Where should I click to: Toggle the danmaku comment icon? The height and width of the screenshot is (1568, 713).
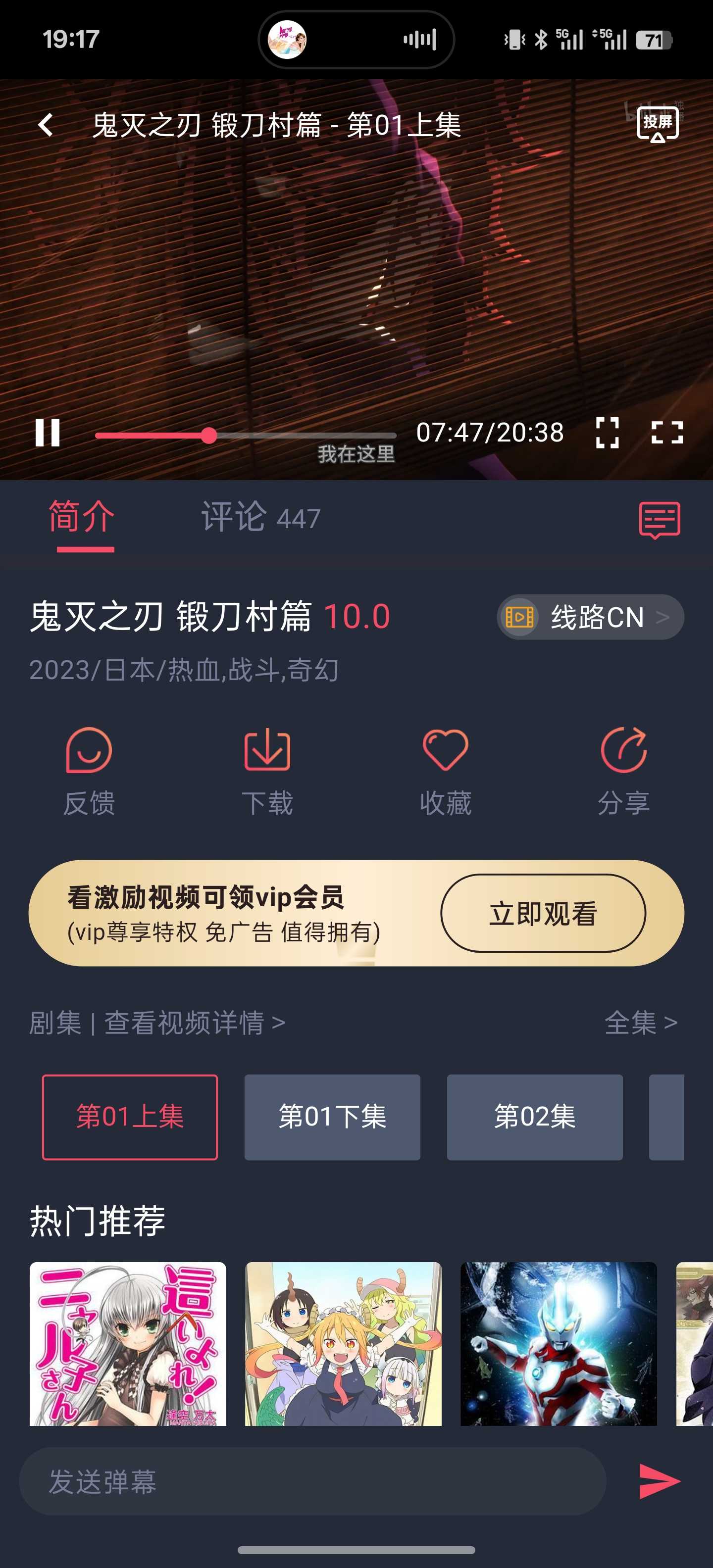660,520
